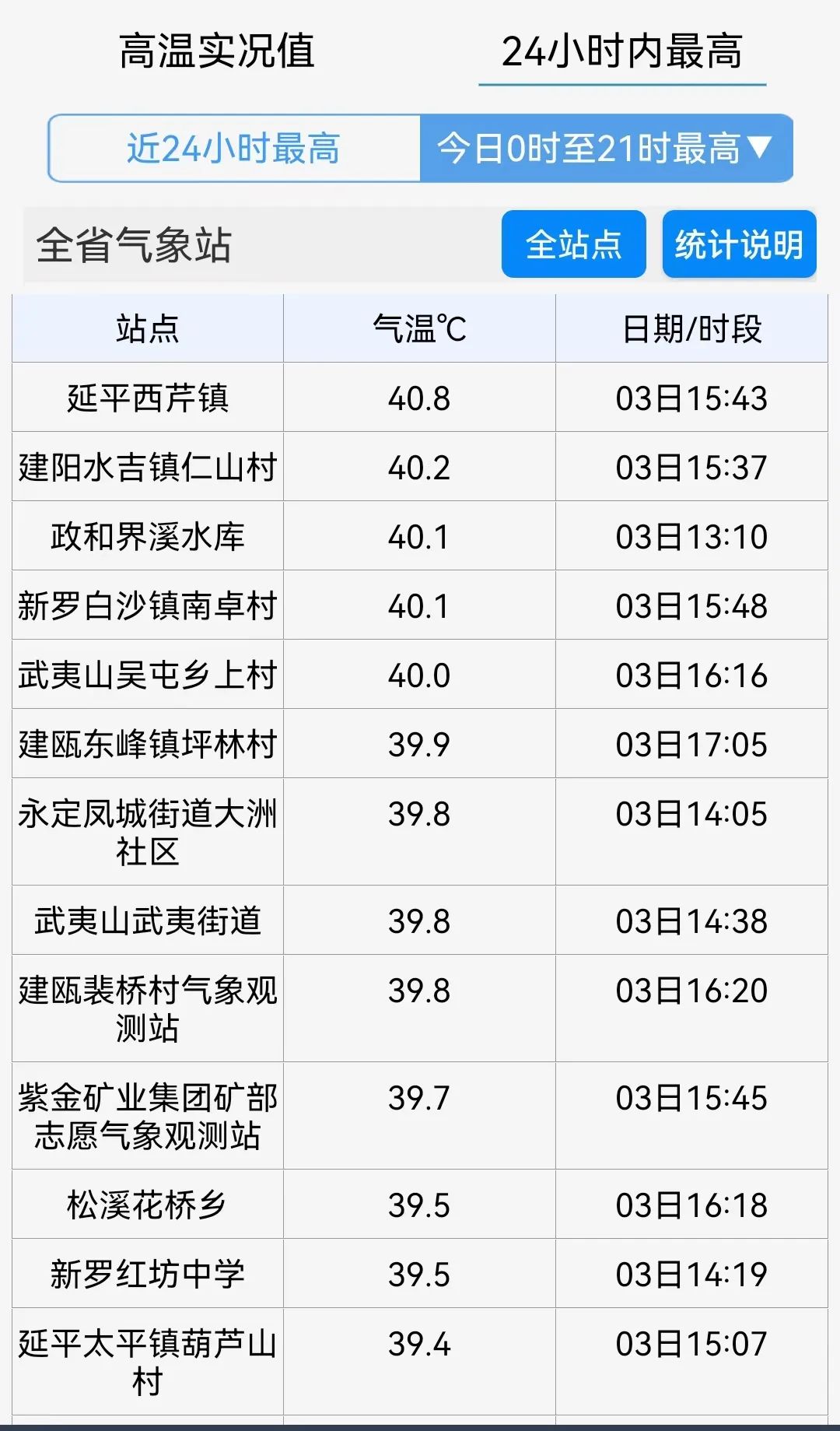
Task: Sort by the 气温℃ column header
Action: coord(418,328)
